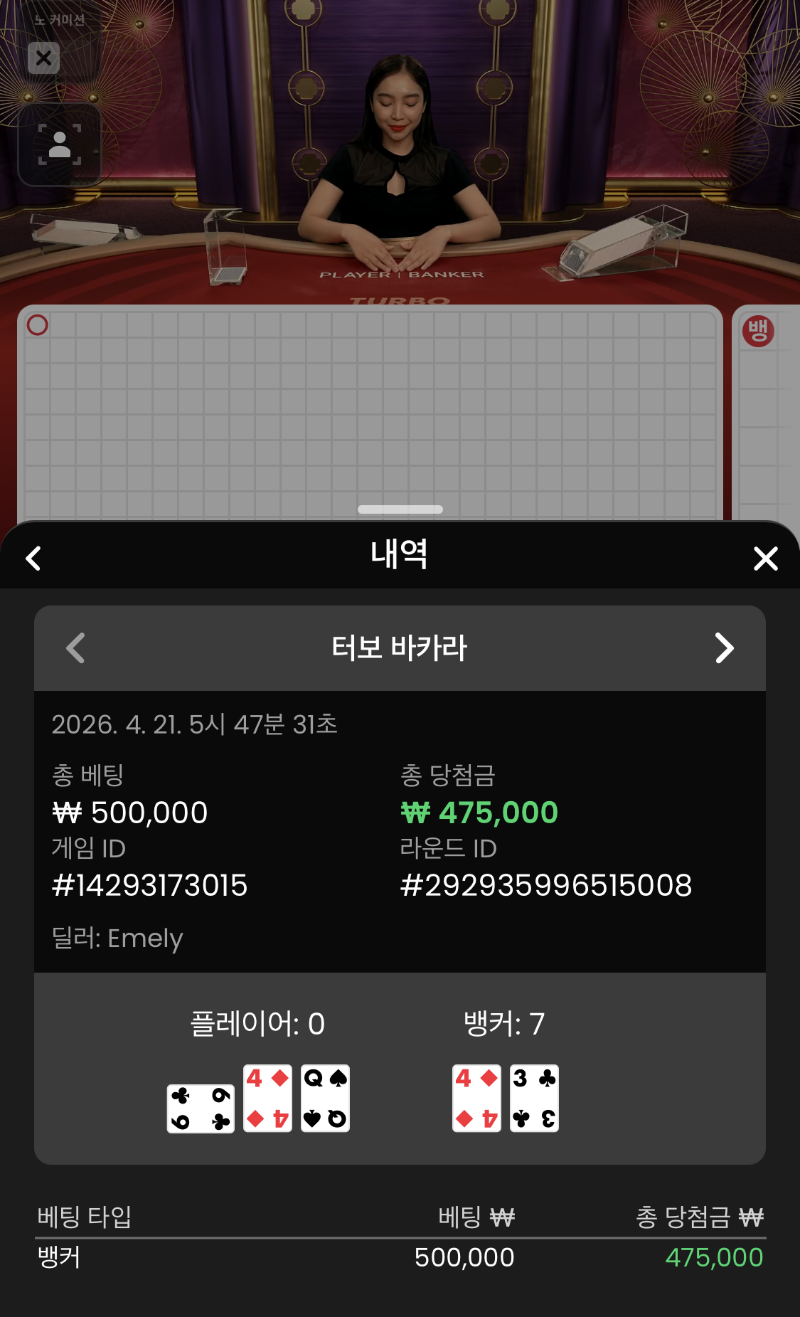Show the previous game record
This screenshot has width=800, height=1317.
[75, 648]
